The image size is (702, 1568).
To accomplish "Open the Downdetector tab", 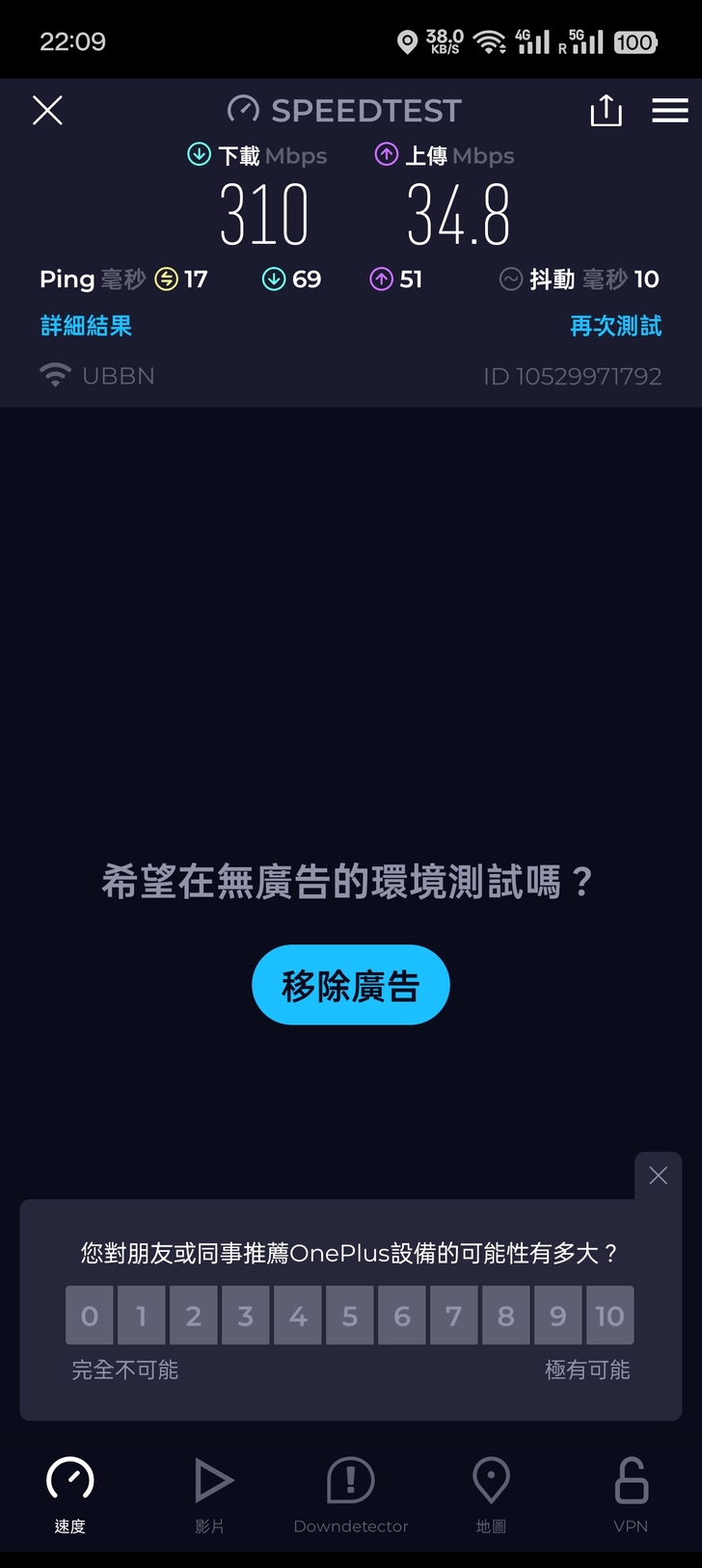I will 351,1495.
